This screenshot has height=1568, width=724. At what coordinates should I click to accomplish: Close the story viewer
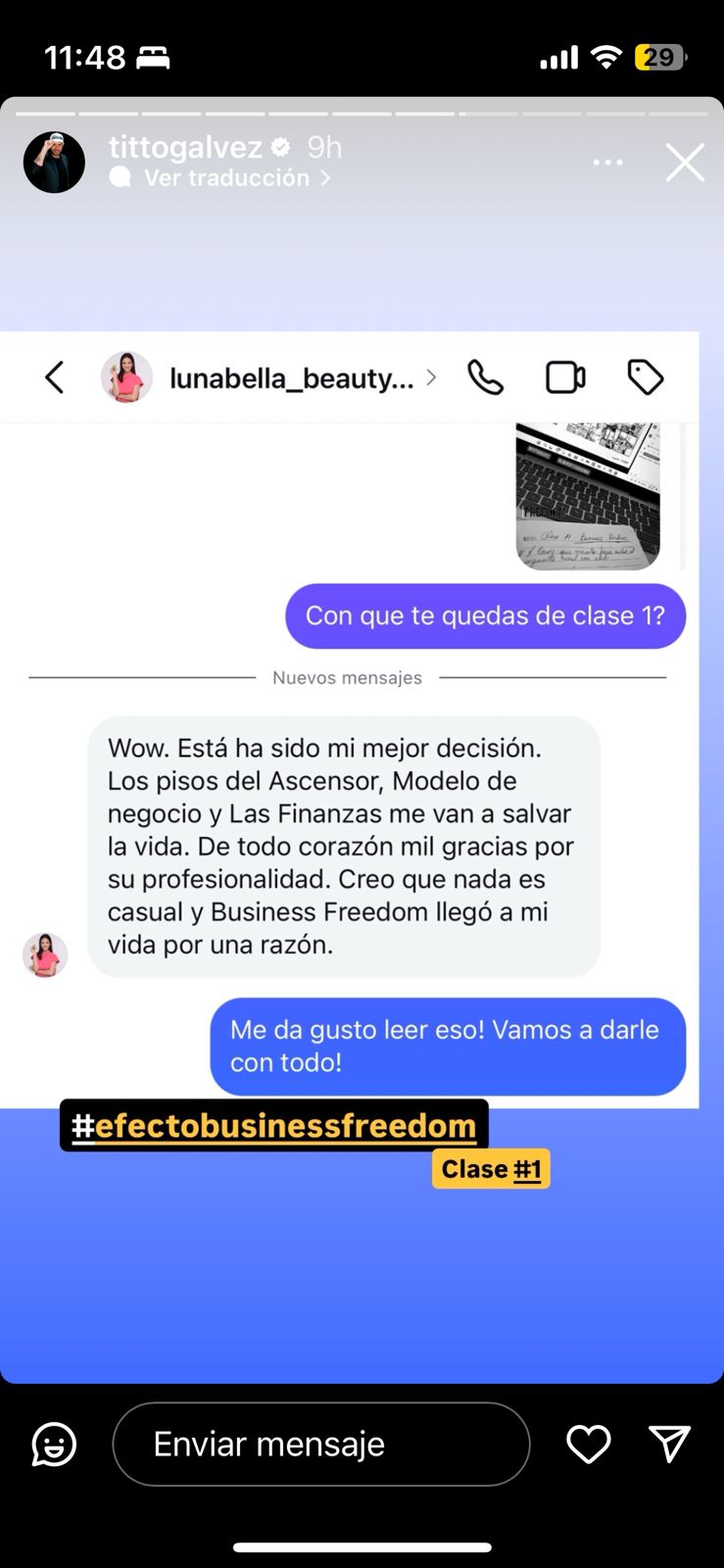point(685,163)
